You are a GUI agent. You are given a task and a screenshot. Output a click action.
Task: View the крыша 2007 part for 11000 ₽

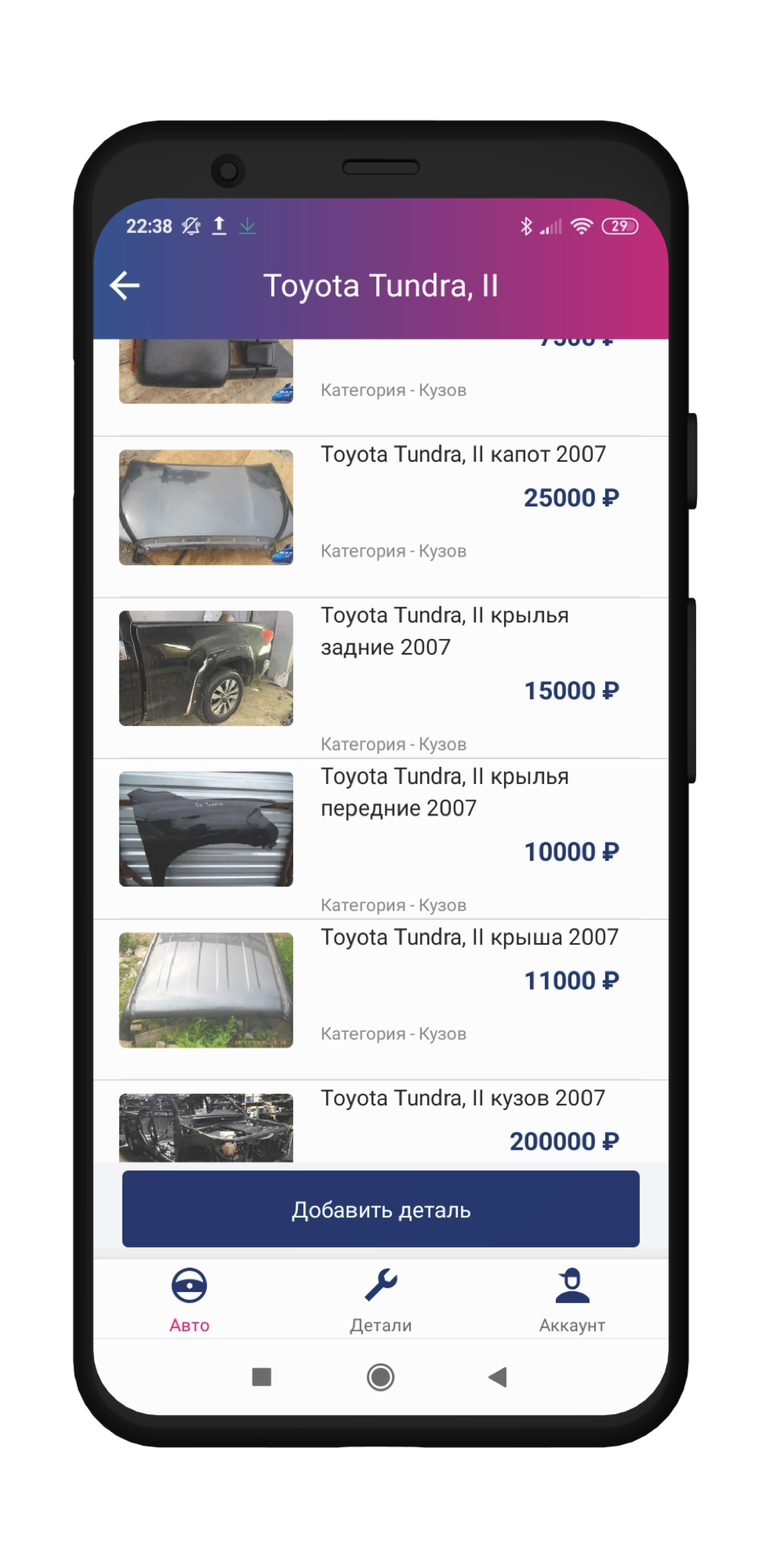pos(469,937)
